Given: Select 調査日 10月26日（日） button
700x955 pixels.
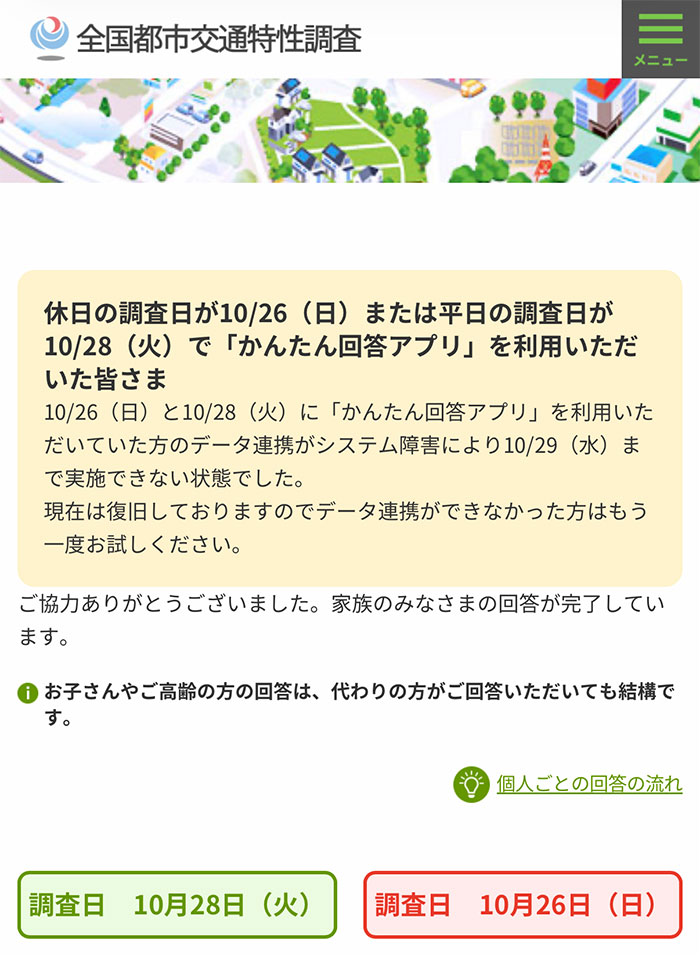Looking at the screenshot, I should (522, 905).
